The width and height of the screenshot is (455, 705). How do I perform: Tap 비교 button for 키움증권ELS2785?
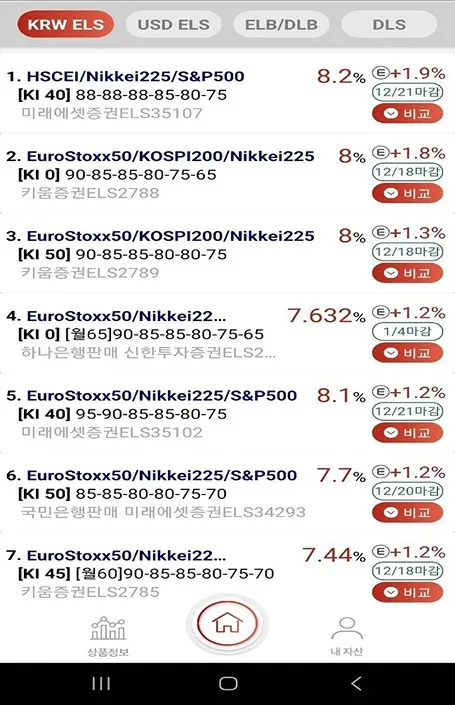(407, 592)
